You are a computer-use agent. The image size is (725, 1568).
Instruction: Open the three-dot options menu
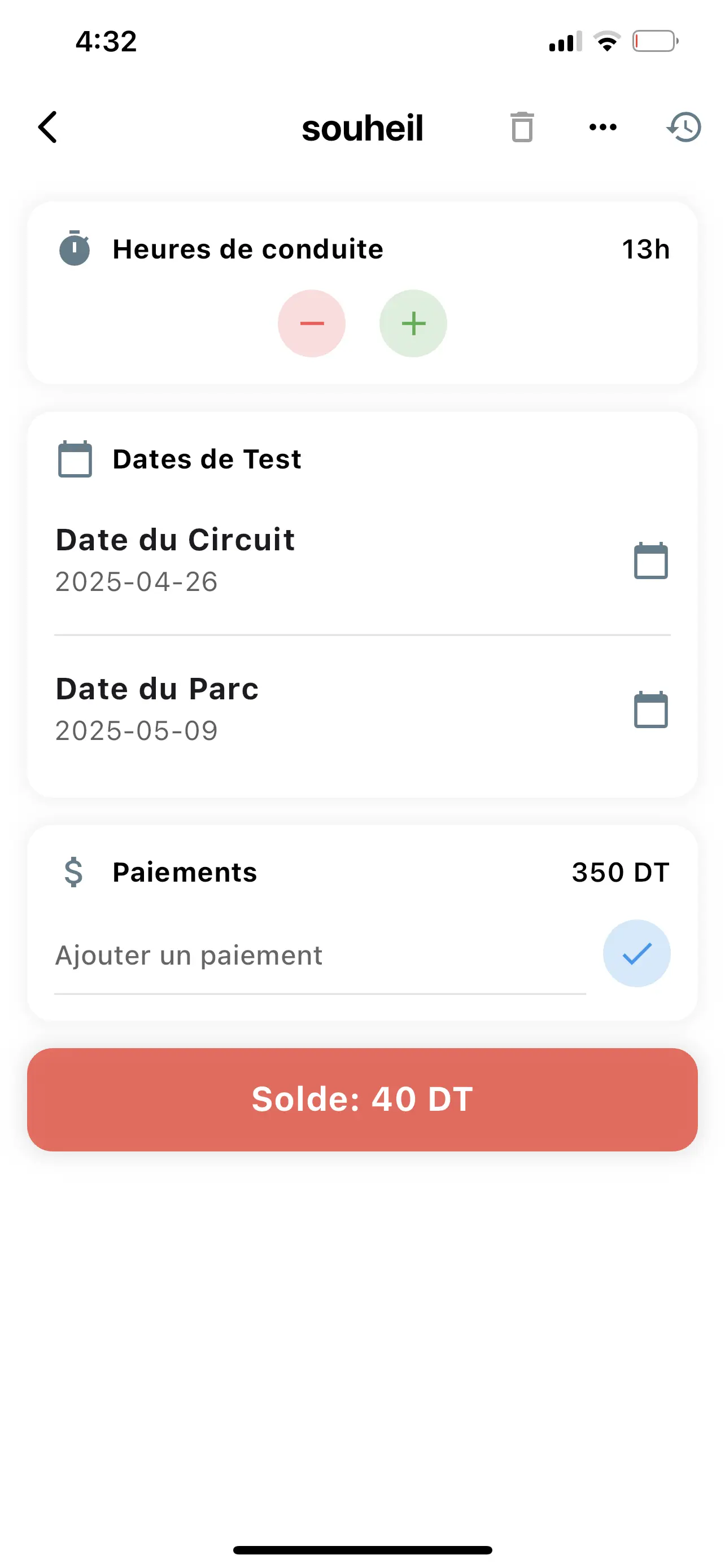click(602, 127)
